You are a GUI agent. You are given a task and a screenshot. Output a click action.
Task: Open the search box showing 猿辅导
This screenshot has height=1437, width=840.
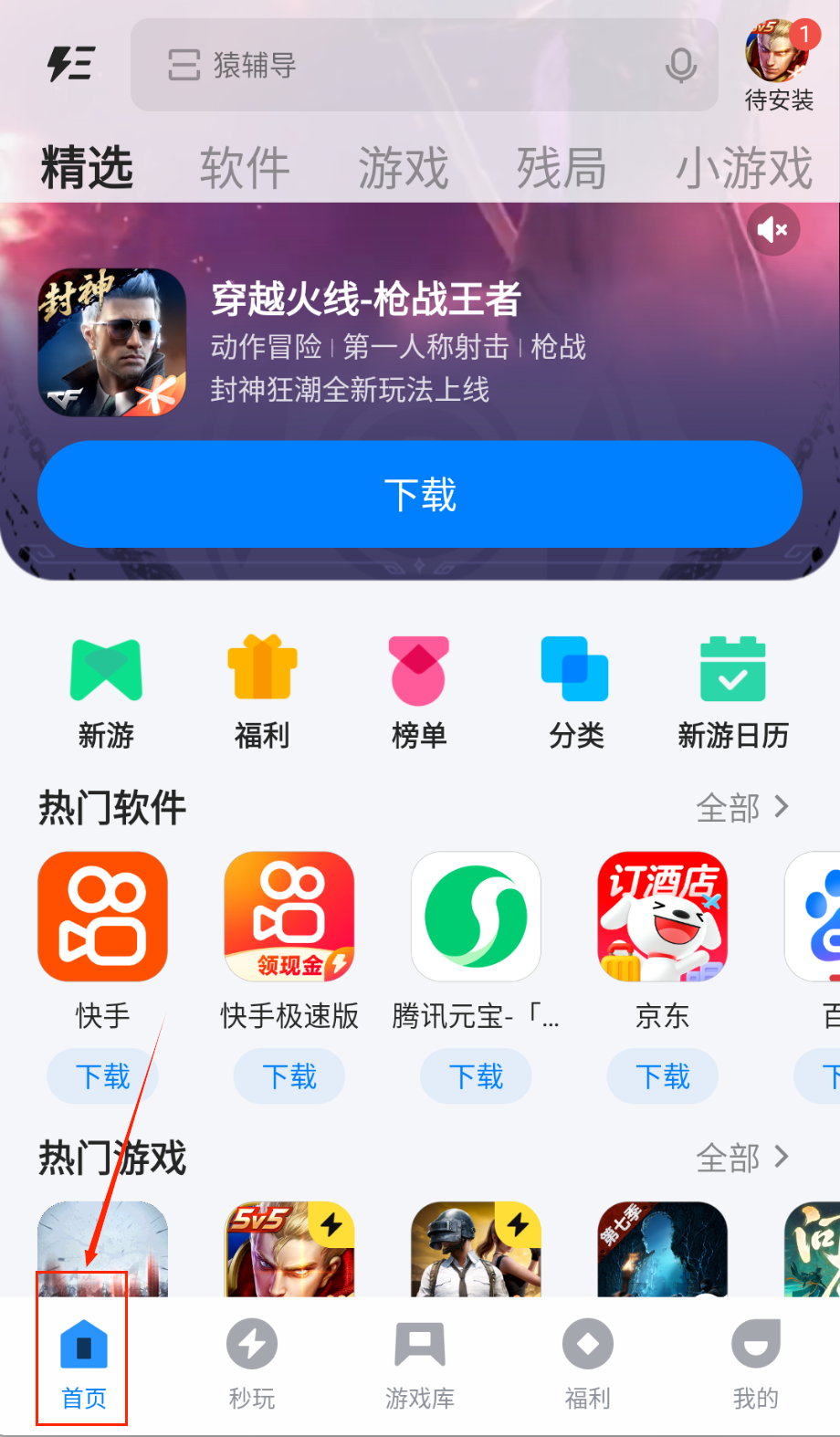(x=402, y=66)
